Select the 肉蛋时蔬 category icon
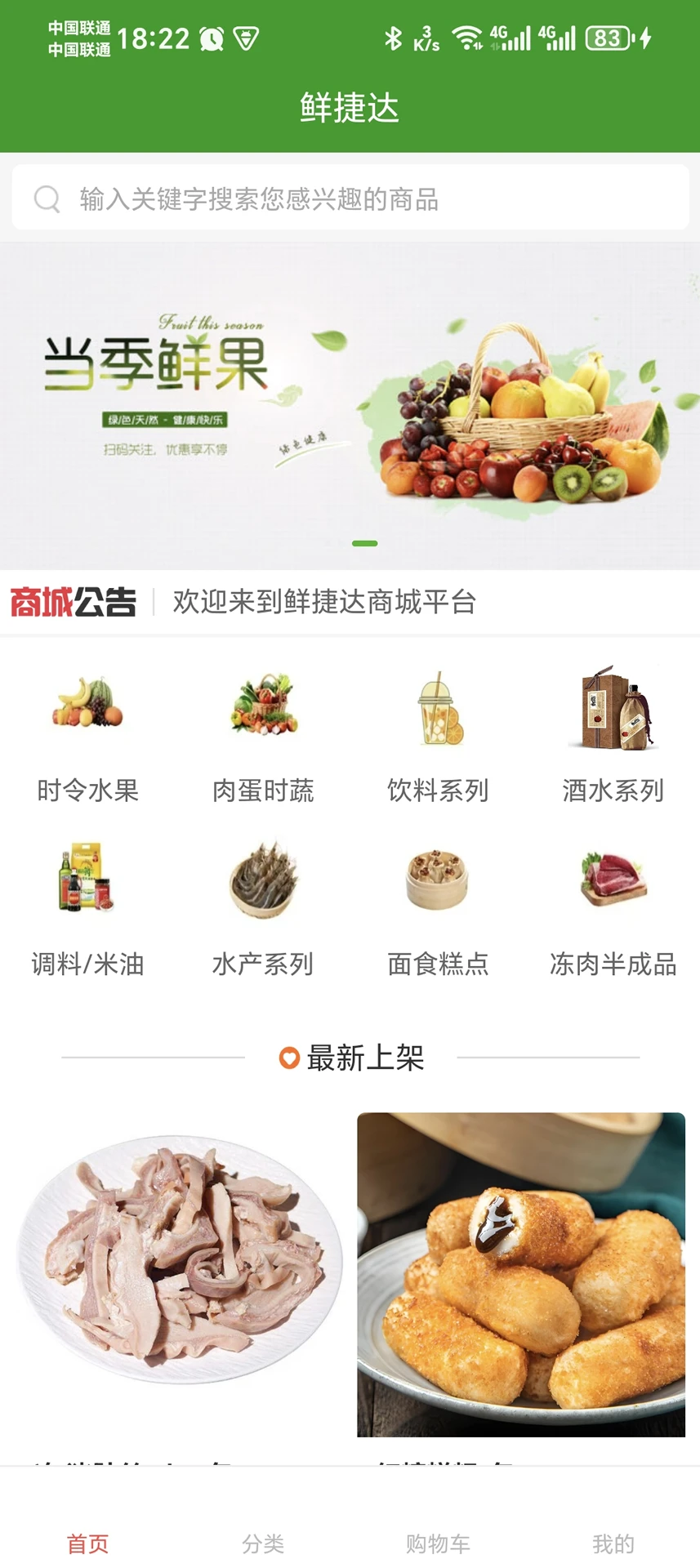 262,739
